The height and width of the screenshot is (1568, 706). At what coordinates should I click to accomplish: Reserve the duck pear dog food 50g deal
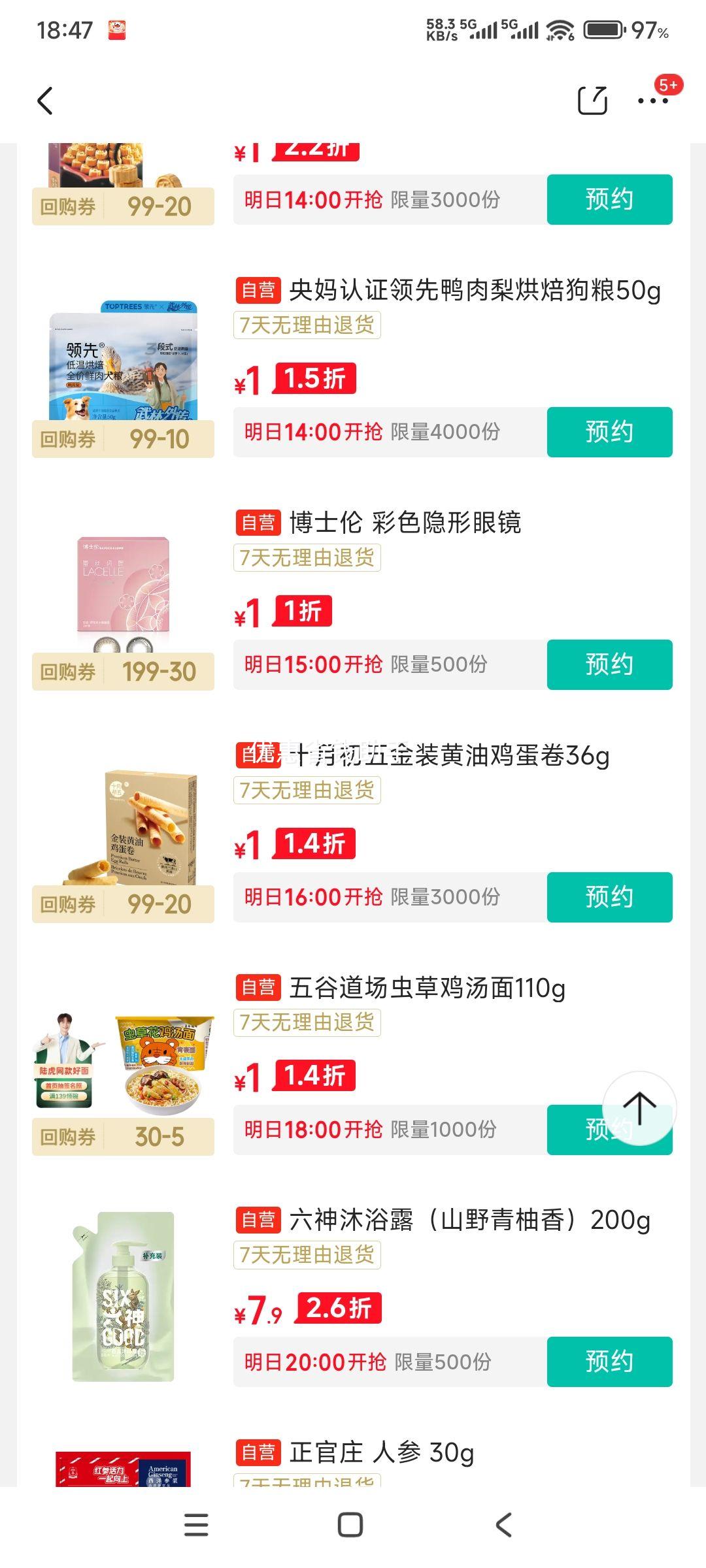pos(609,432)
